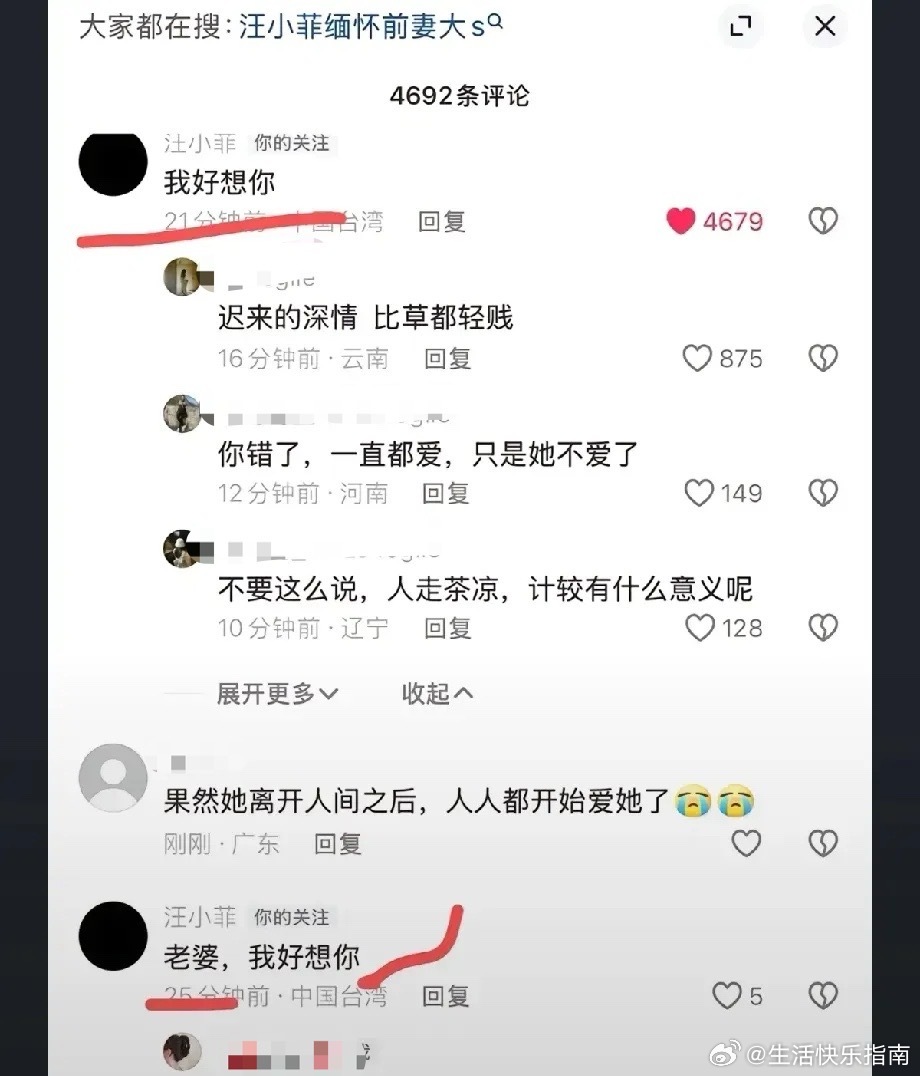The height and width of the screenshot is (1076, 920).
Task: Collapse replies with 收起
Action: click(x=437, y=693)
